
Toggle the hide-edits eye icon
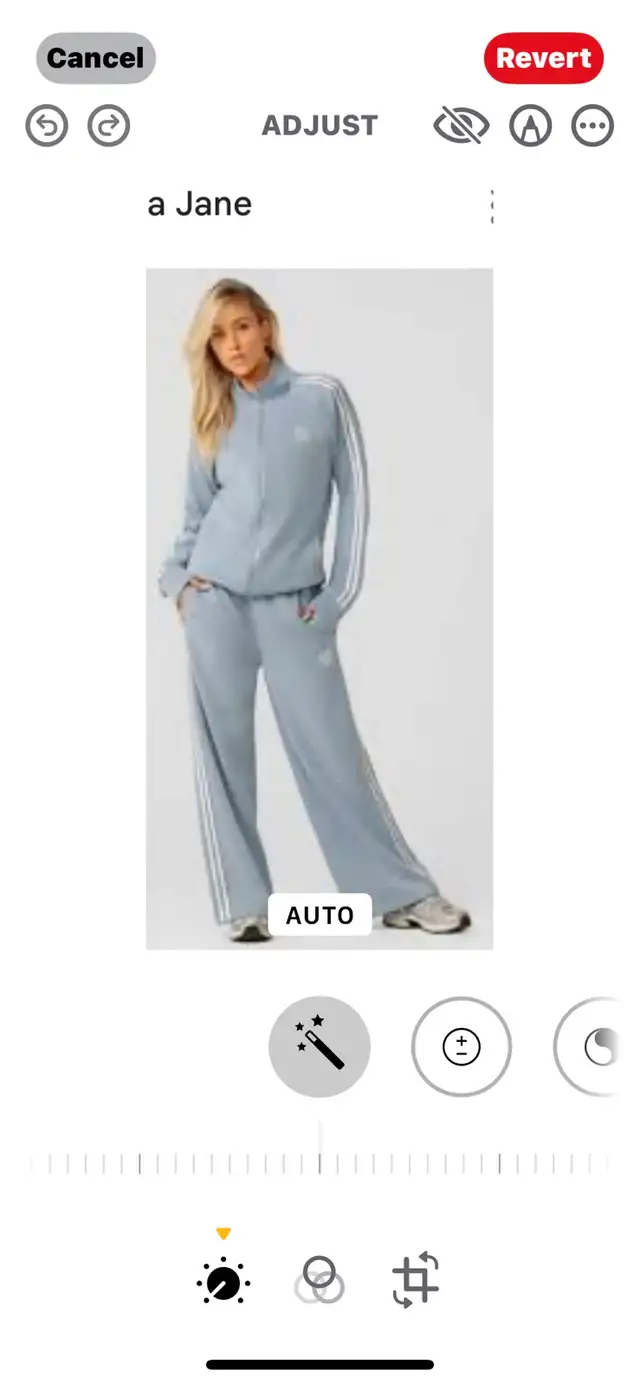461,126
